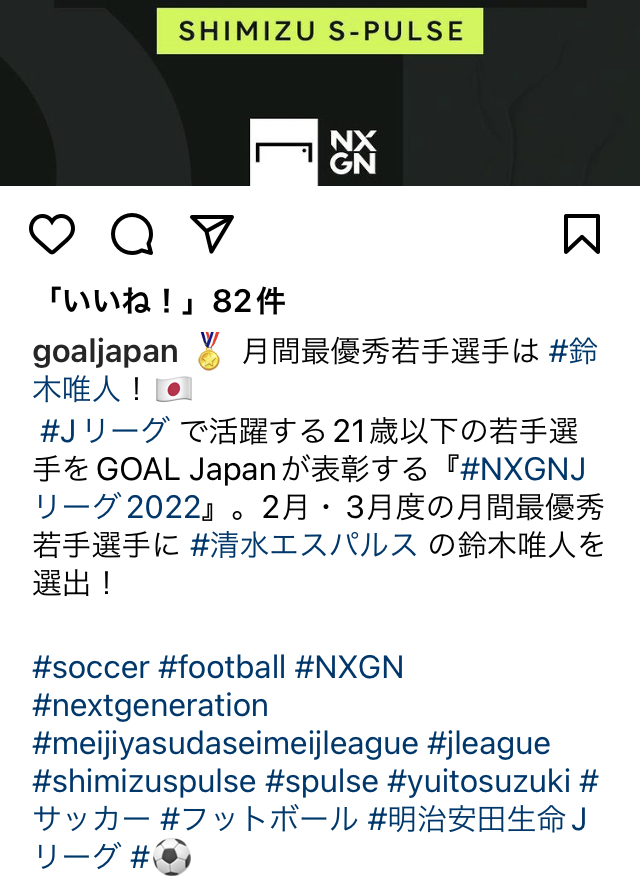640x888 pixels.
Task: Open comments on the post
Action: tap(132, 234)
